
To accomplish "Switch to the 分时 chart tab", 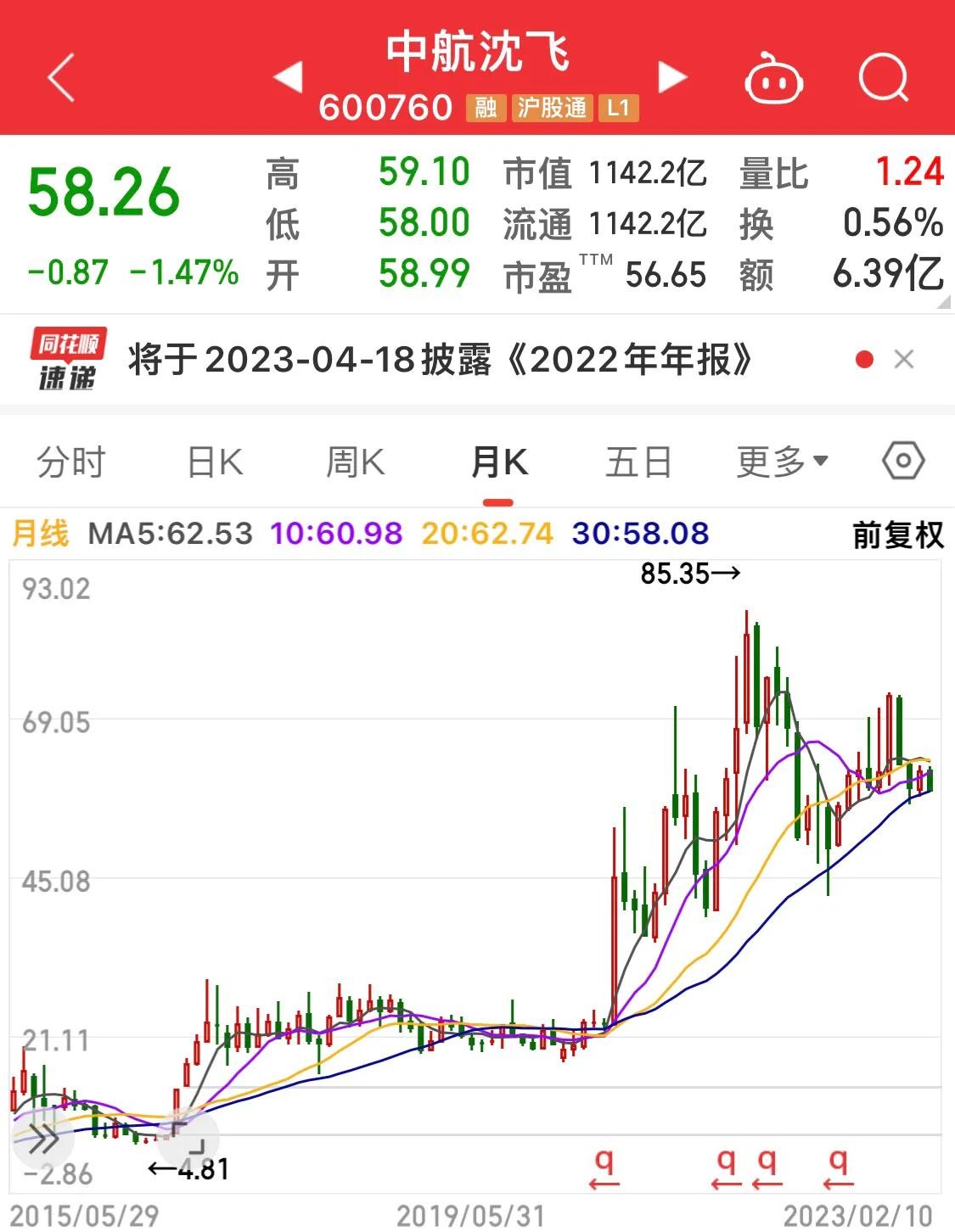I will pyautogui.click(x=71, y=463).
